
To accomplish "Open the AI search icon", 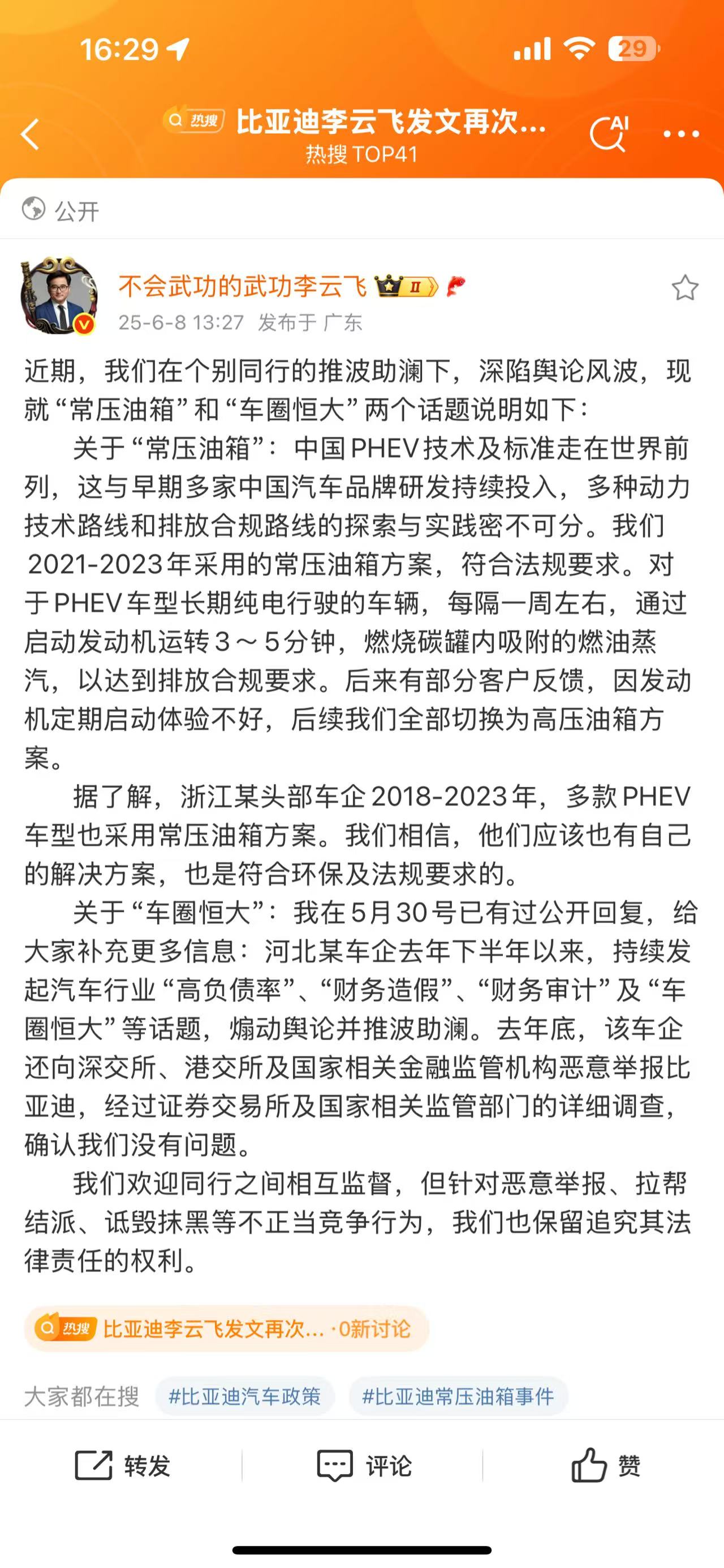I will (608, 133).
